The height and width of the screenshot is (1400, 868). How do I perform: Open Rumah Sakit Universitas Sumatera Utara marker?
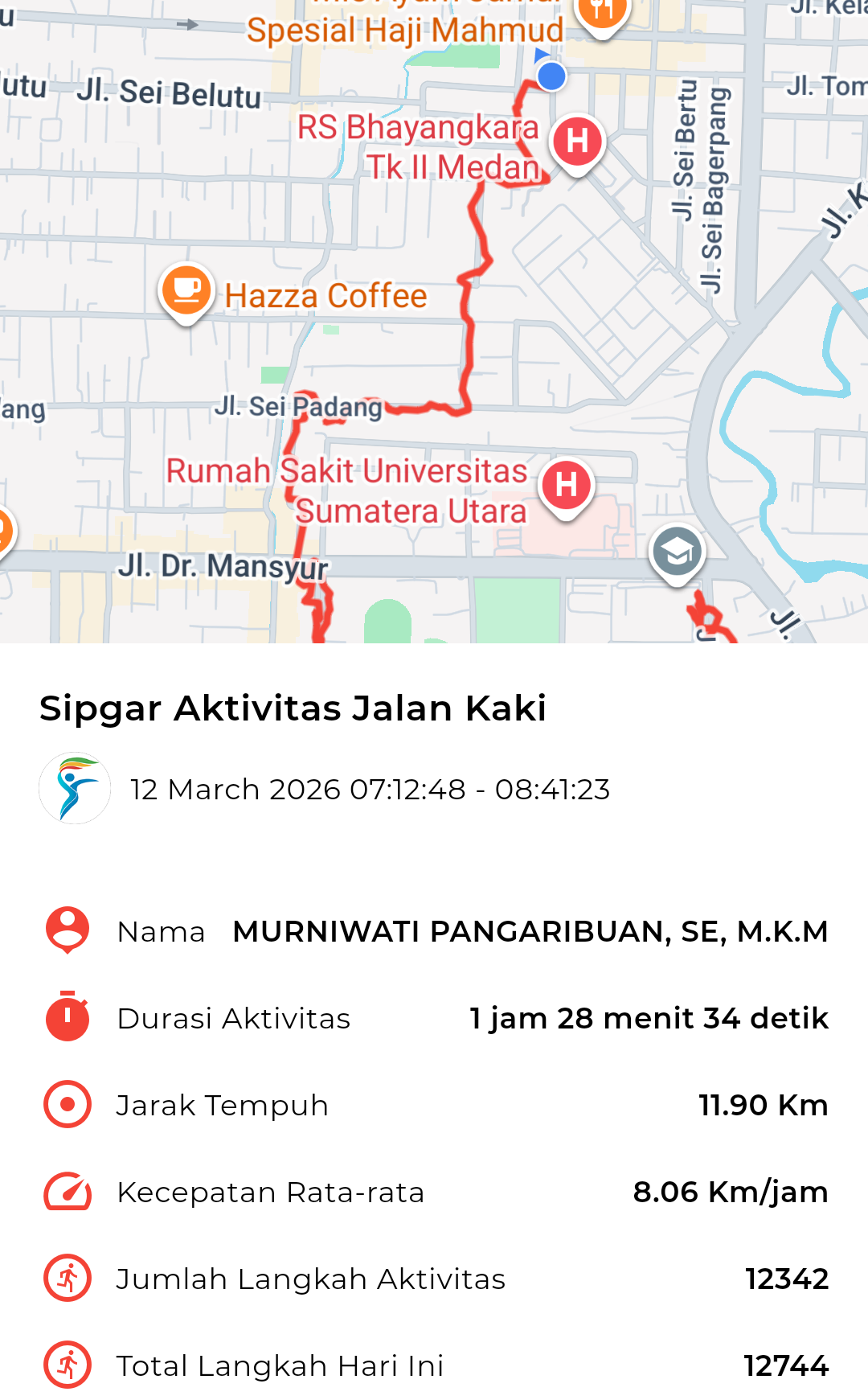pos(566,486)
